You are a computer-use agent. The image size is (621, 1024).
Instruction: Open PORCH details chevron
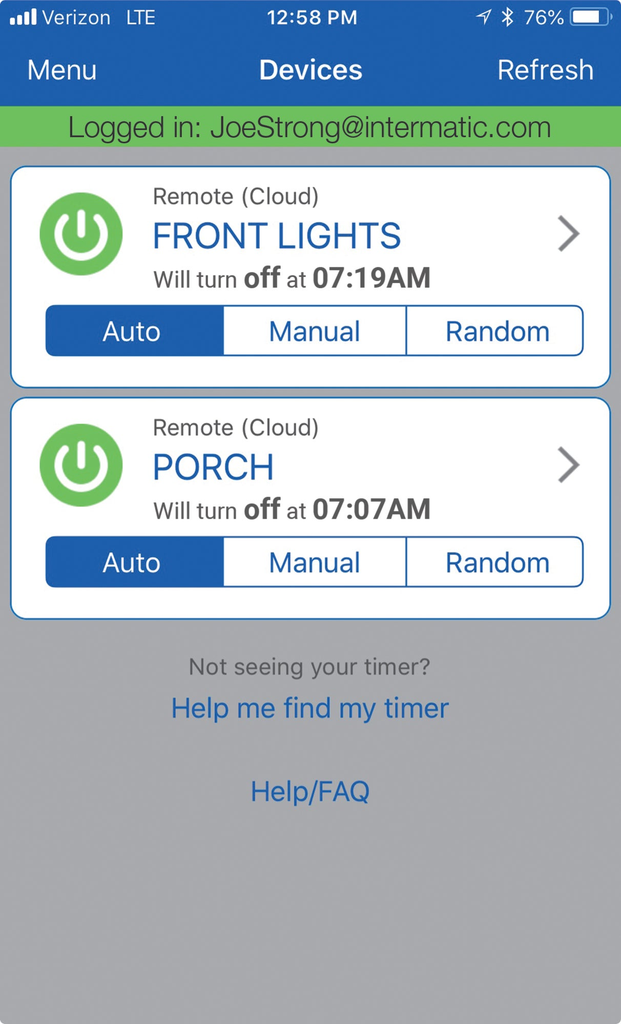tap(568, 465)
